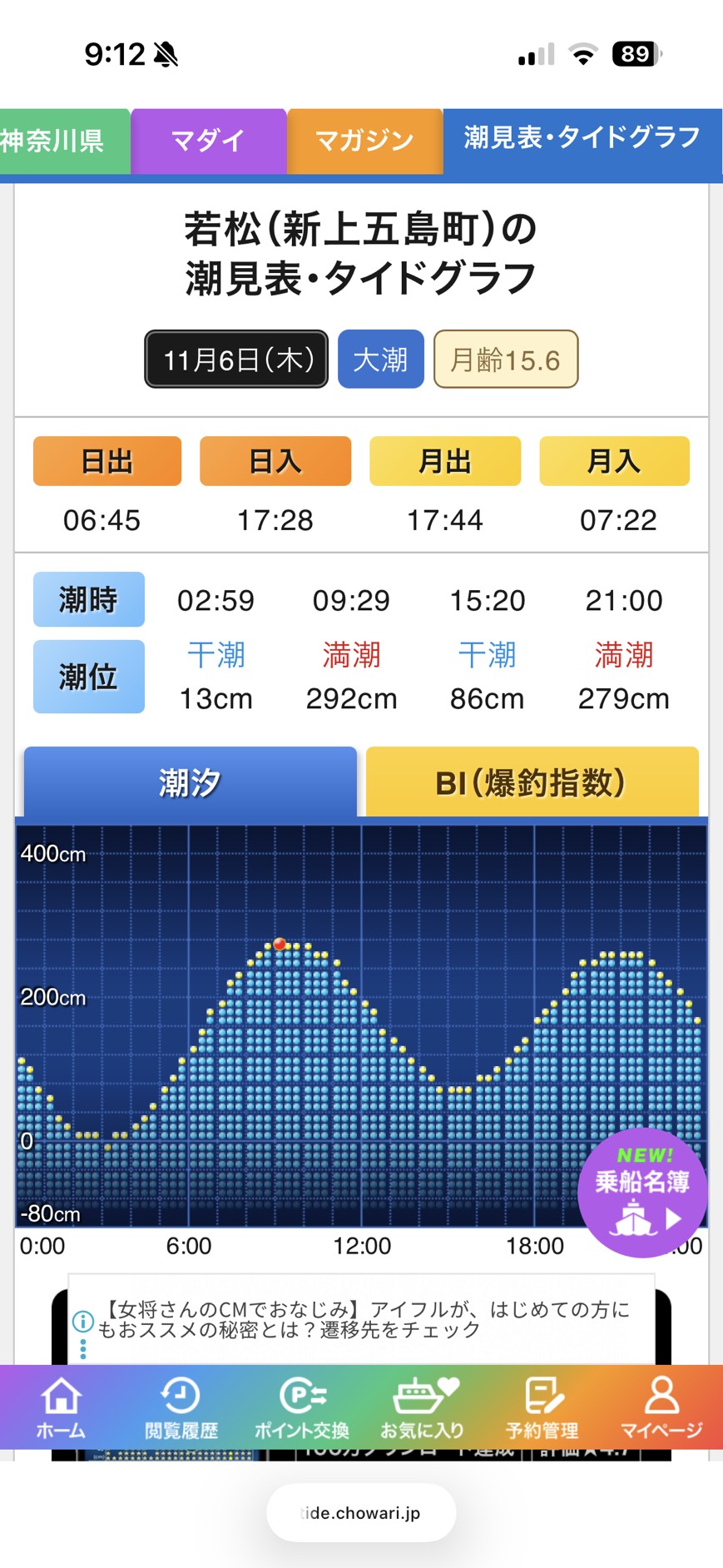Go to ホーム in bottom navigation
Viewport: 723px width, 1568px height.
61,1408
